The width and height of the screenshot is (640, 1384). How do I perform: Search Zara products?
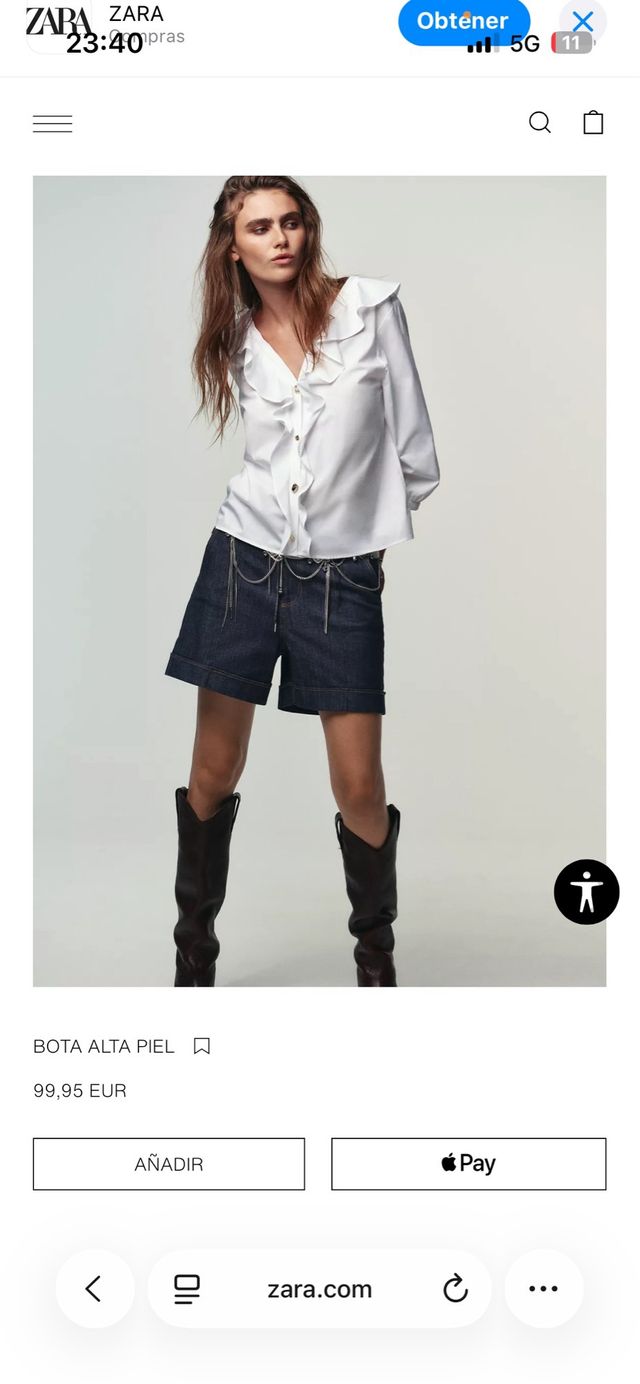[540, 122]
